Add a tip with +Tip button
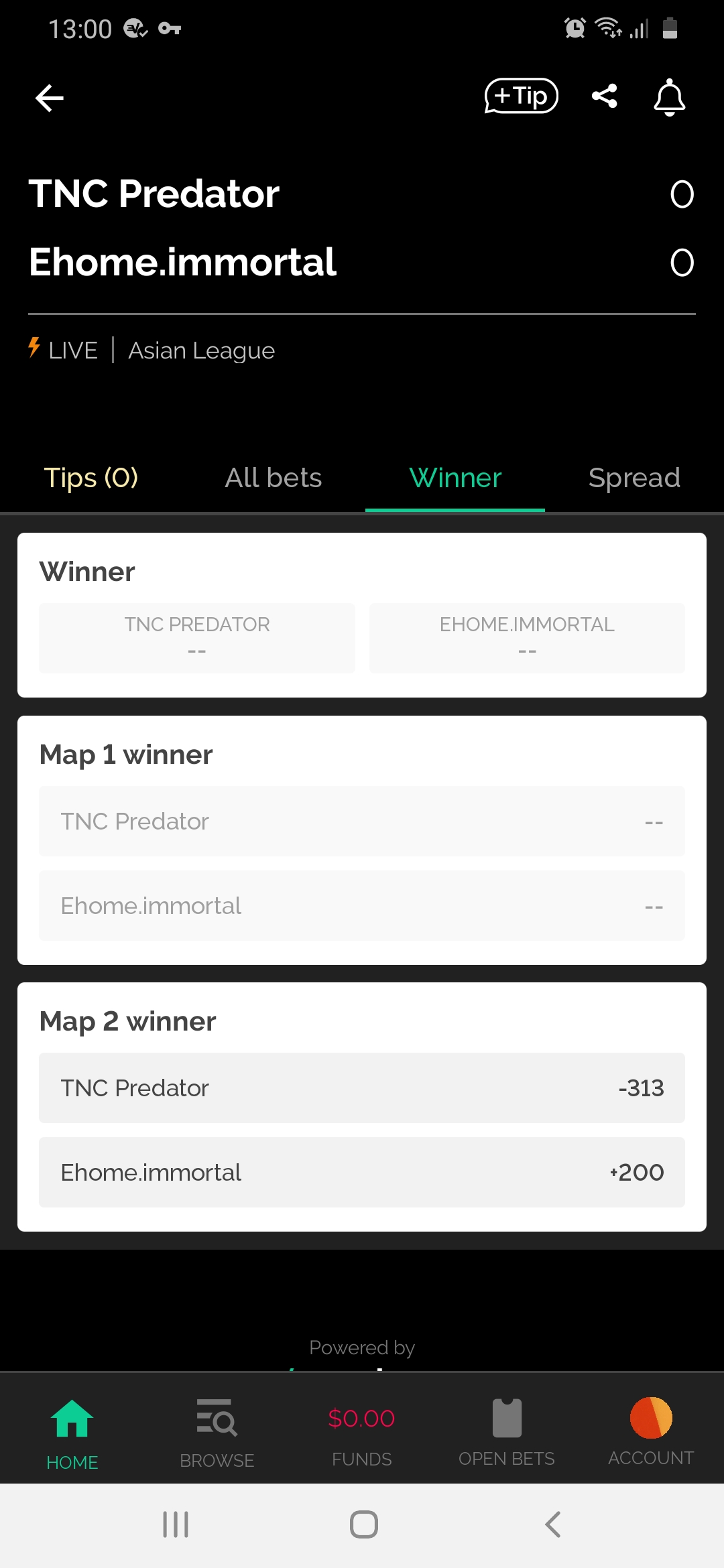 pyautogui.click(x=522, y=96)
